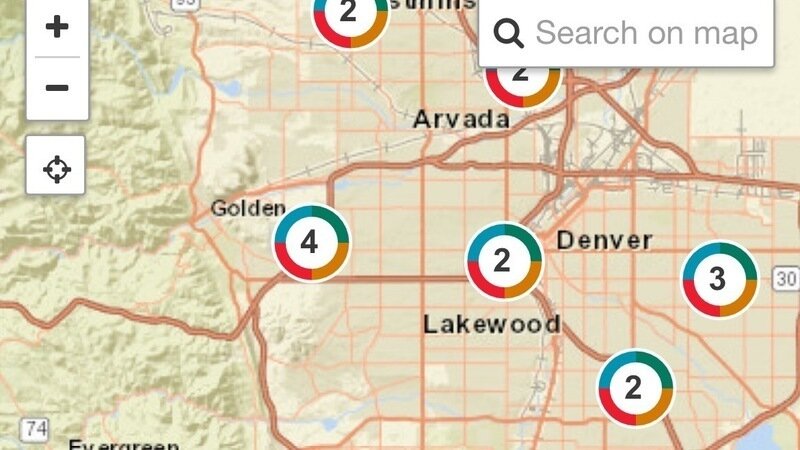Screen dimensions: 800x450
Task: Zoom out of the map
Action: [57, 88]
